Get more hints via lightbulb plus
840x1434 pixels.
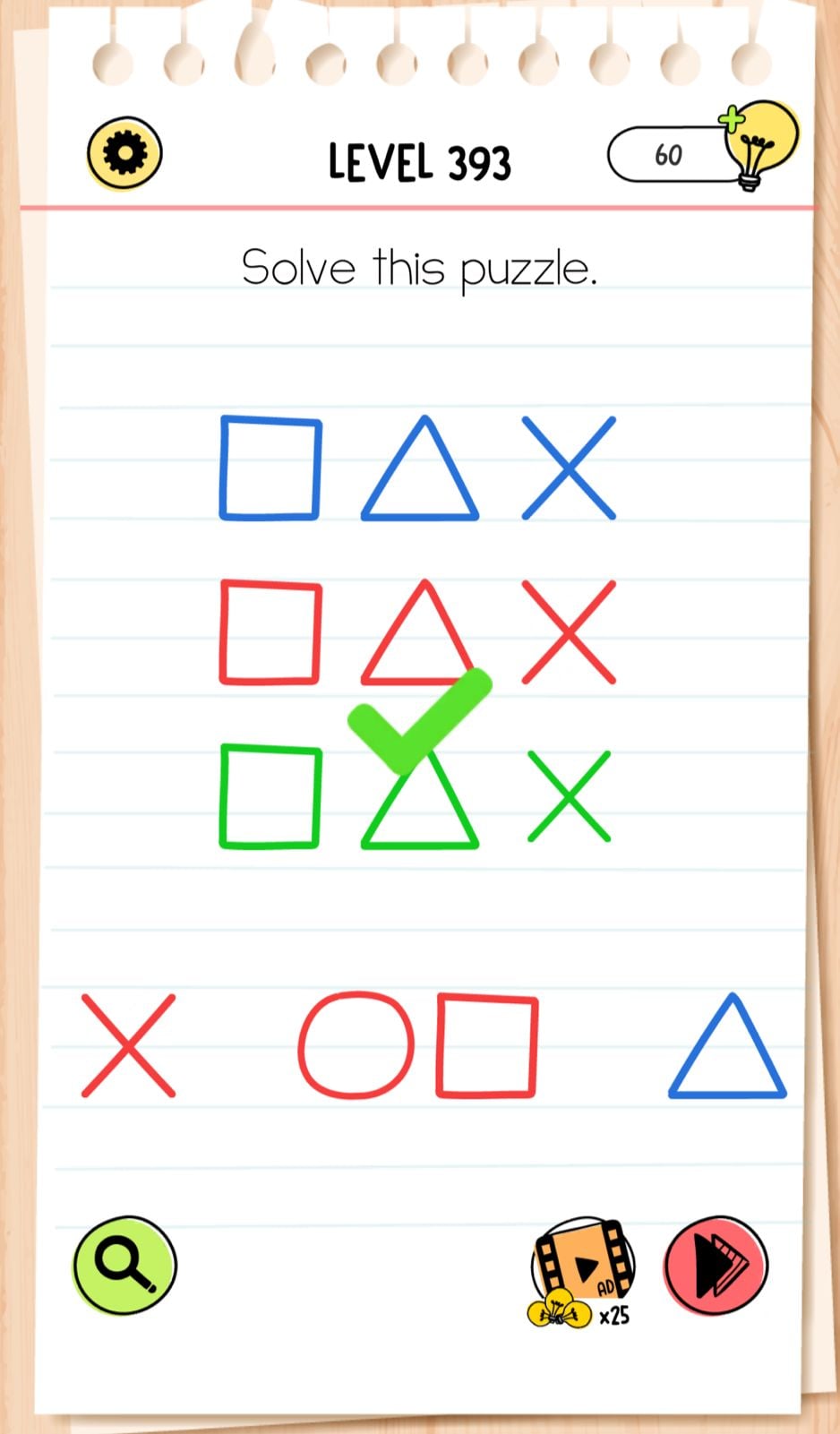coord(758,142)
